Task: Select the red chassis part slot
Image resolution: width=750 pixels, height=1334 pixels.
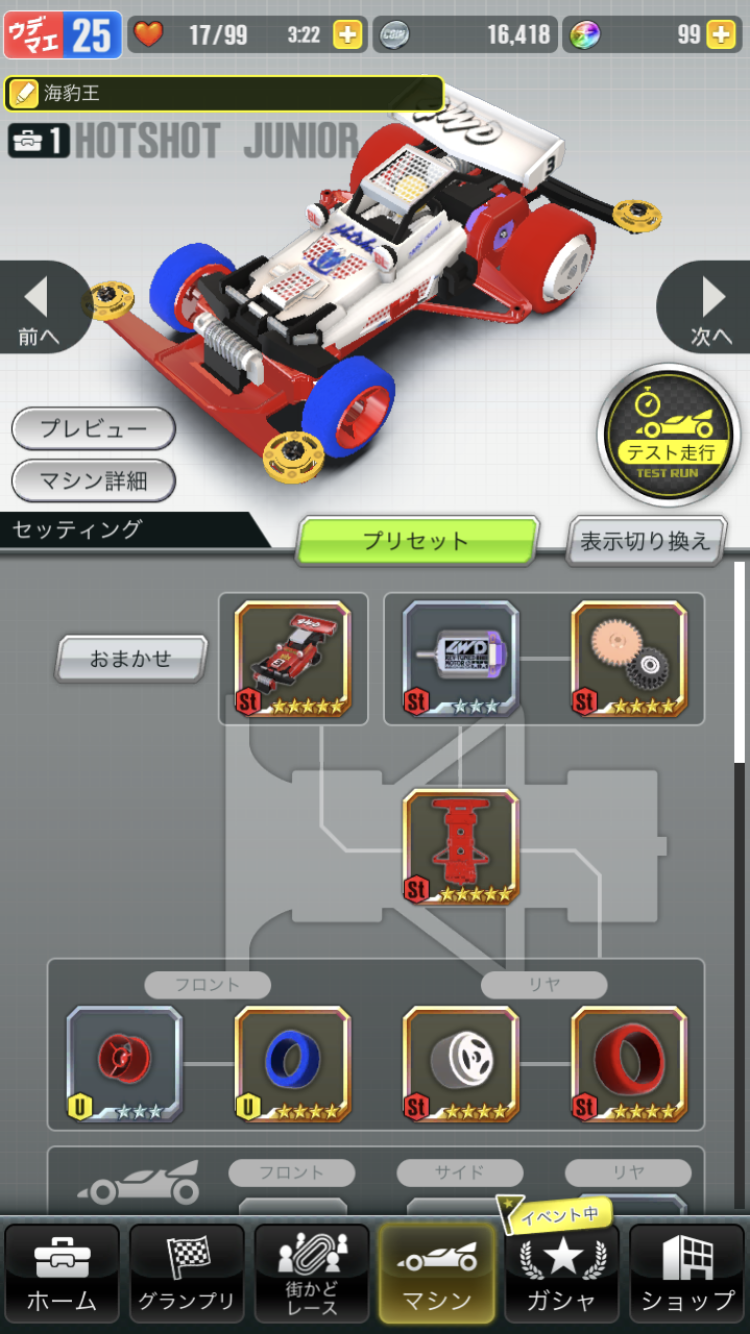Action: (461, 848)
